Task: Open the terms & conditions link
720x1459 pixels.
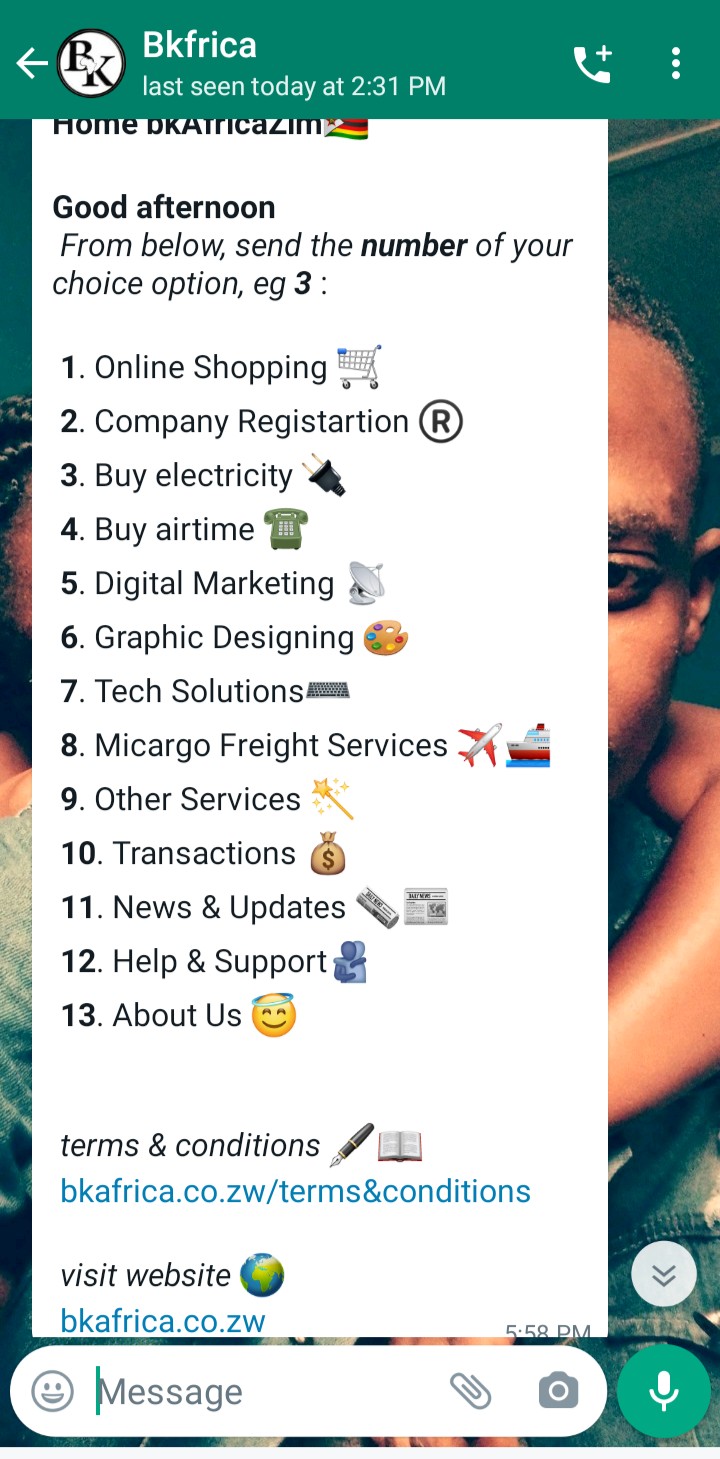Action: [295, 1191]
